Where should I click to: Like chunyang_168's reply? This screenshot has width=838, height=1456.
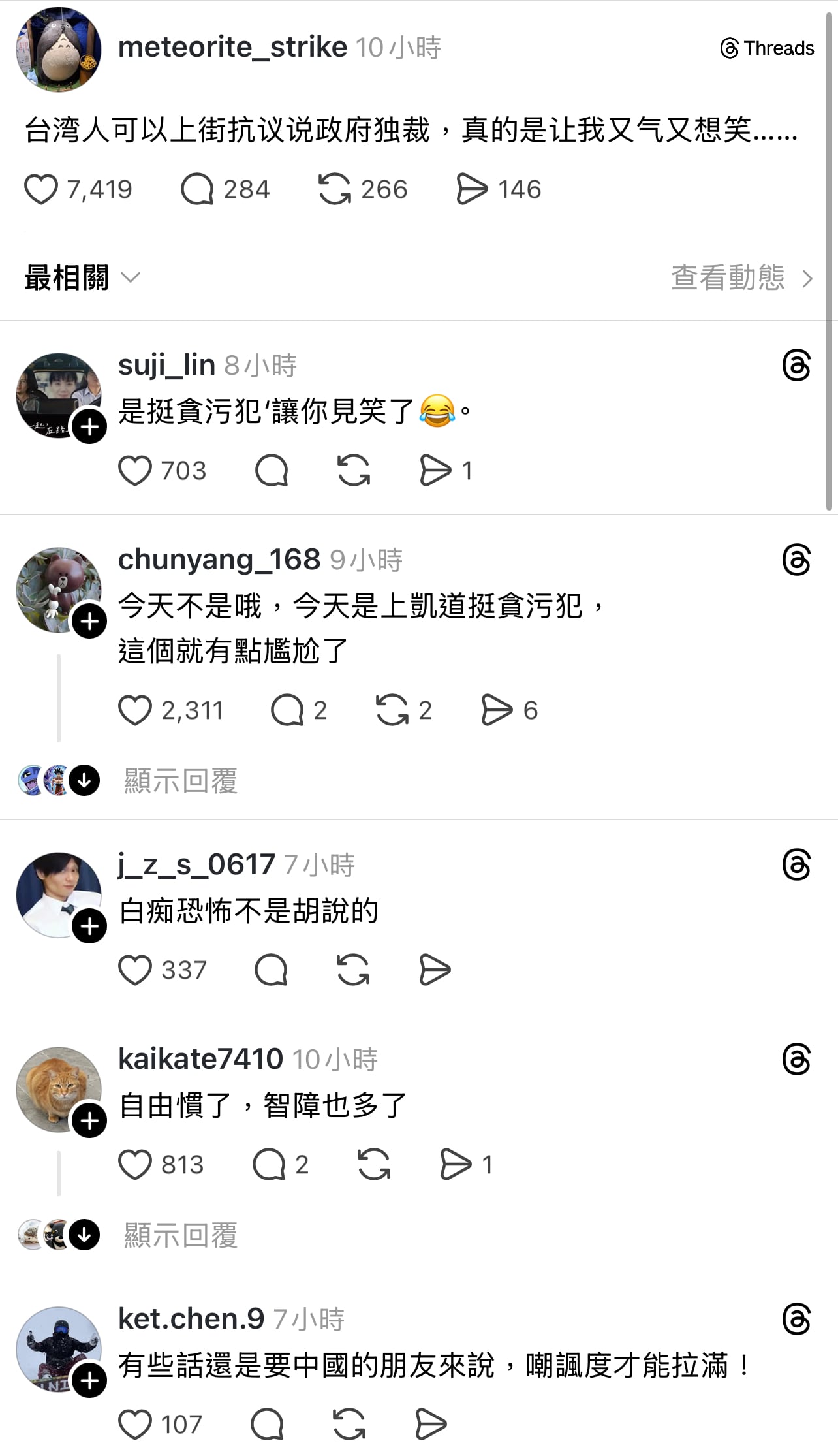pos(135,710)
